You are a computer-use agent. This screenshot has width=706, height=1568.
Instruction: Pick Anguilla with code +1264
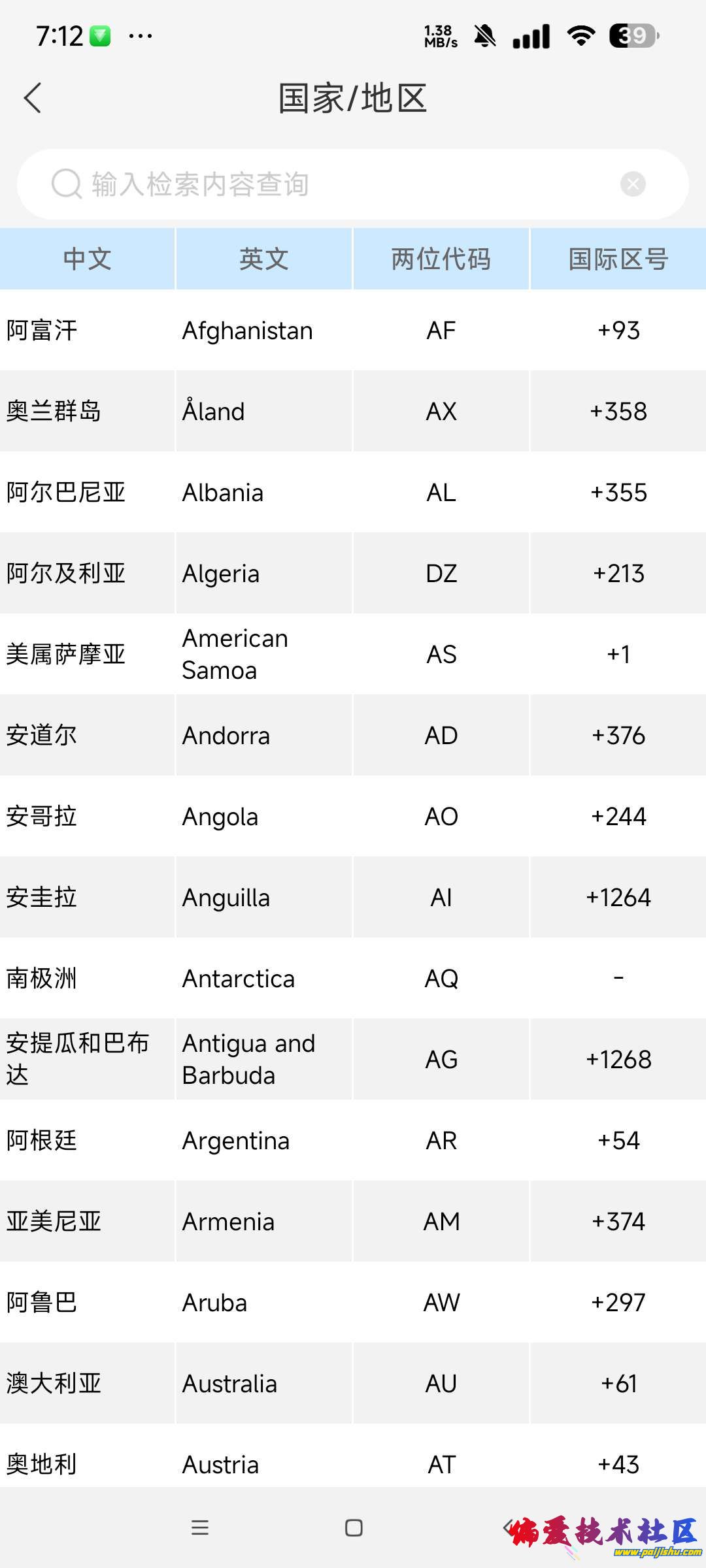click(353, 898)
